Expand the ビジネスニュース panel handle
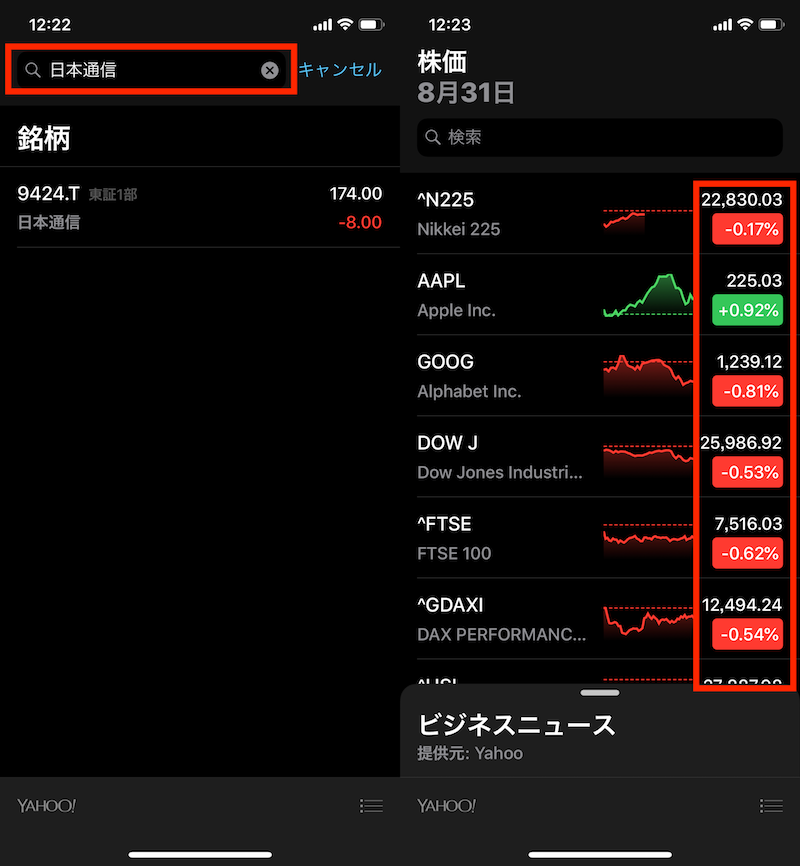The height and width of the screenshot is (866, 800). pos(599,693)
